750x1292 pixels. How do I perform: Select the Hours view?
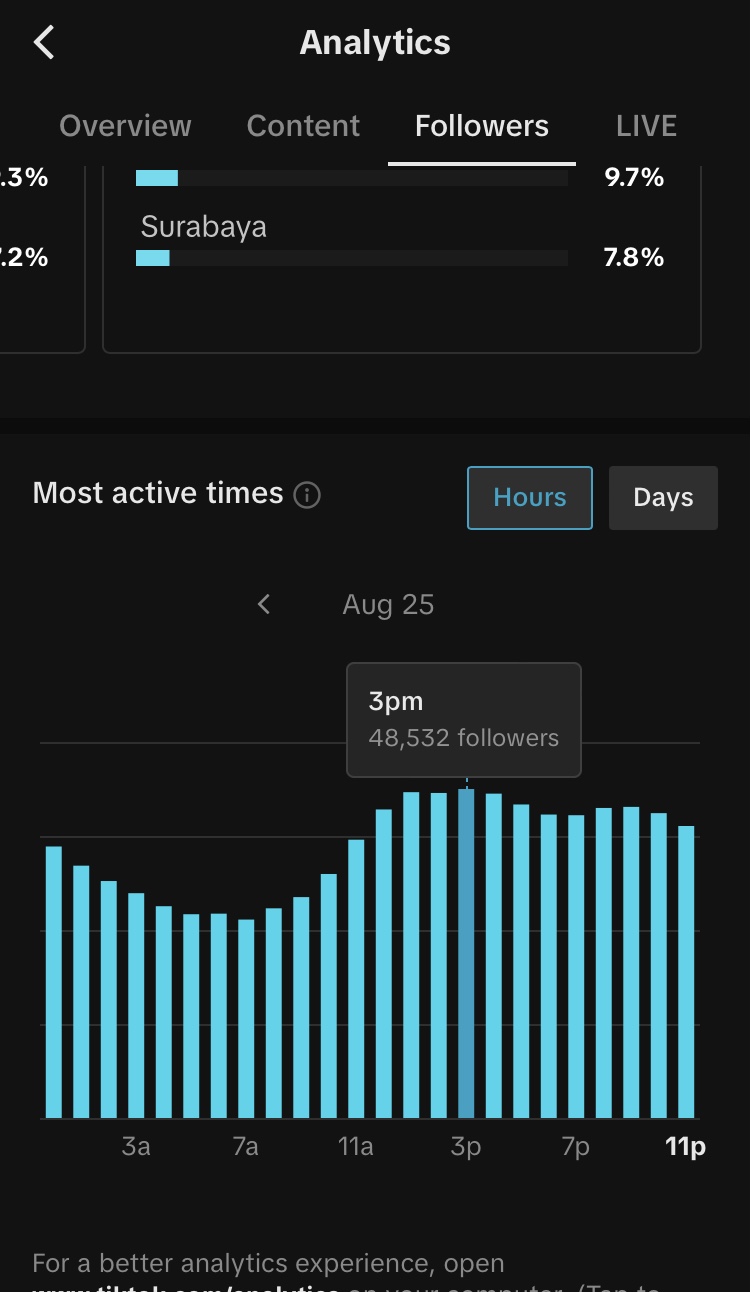point(530,498)
